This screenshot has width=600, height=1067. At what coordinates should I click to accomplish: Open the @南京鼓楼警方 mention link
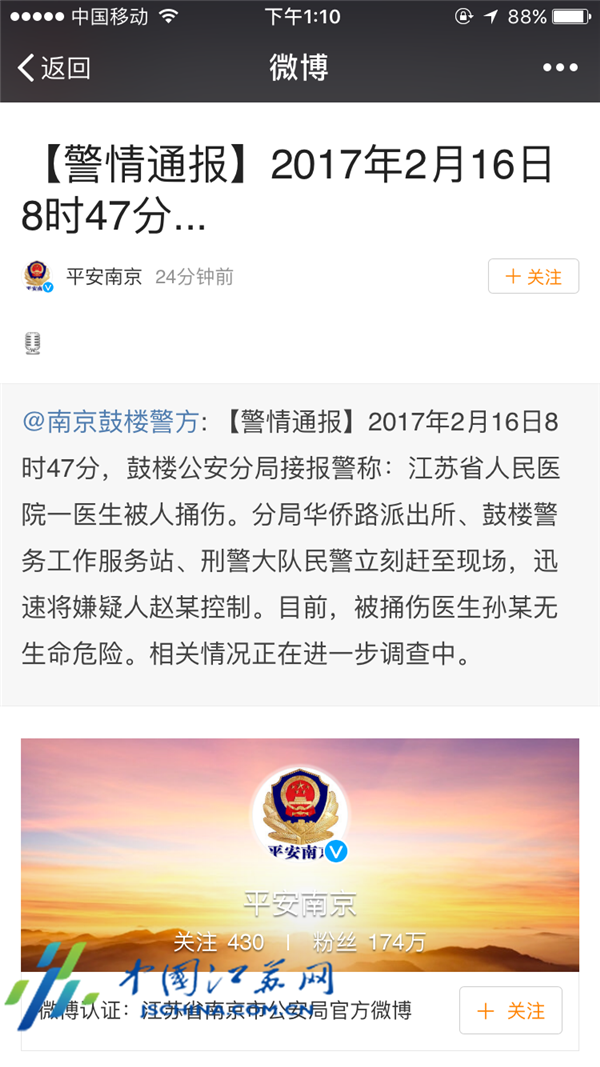coord(110,421)
